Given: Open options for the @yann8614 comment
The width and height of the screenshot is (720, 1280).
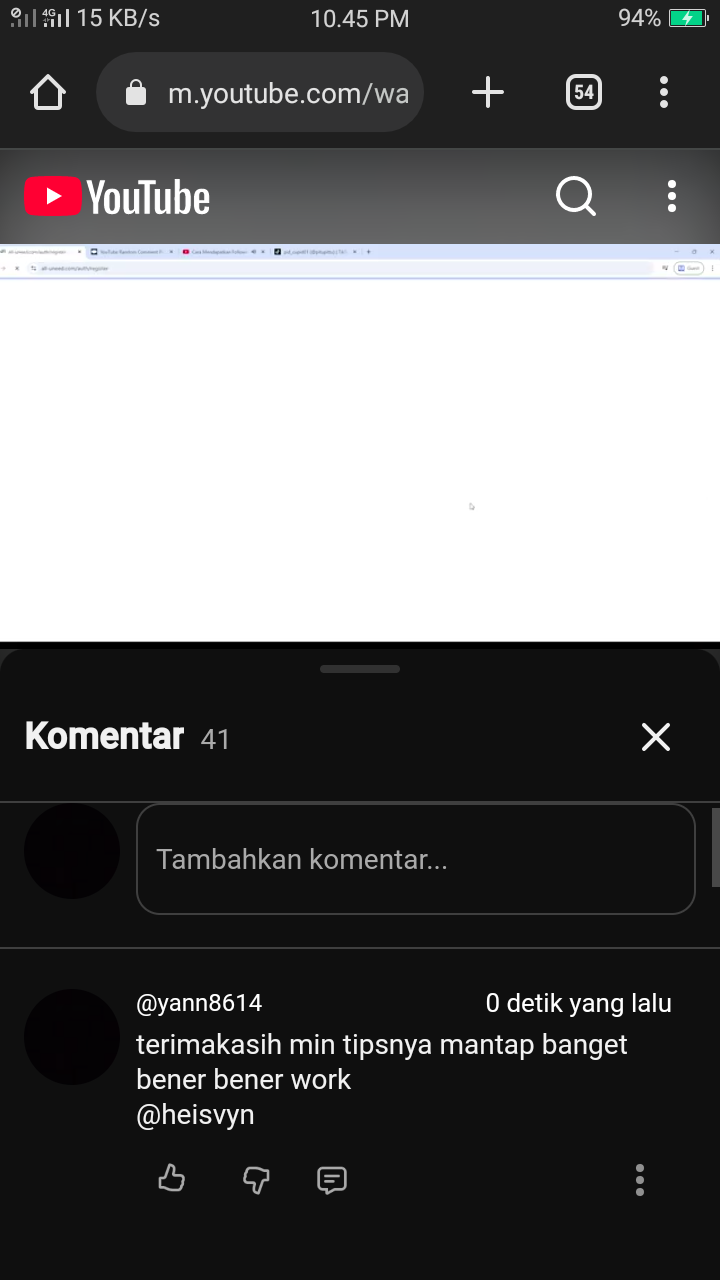Looking at the screenshot, I should click(x=640, y=1180).
